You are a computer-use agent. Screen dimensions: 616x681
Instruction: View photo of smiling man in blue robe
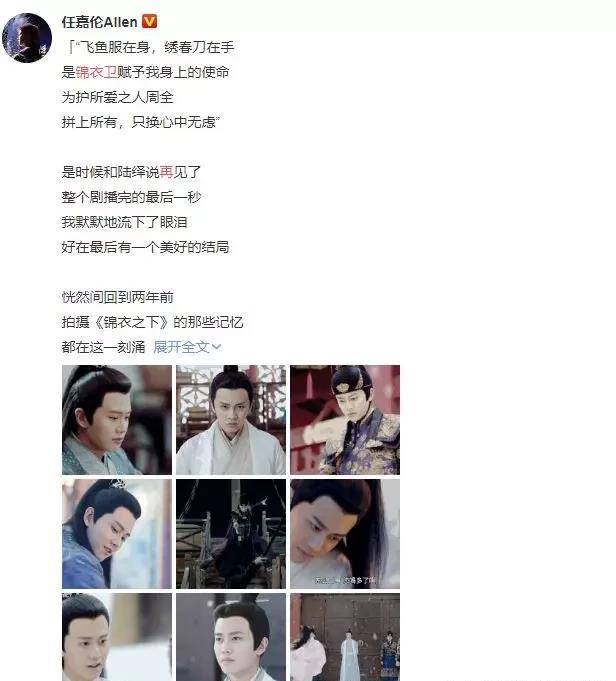116,533
